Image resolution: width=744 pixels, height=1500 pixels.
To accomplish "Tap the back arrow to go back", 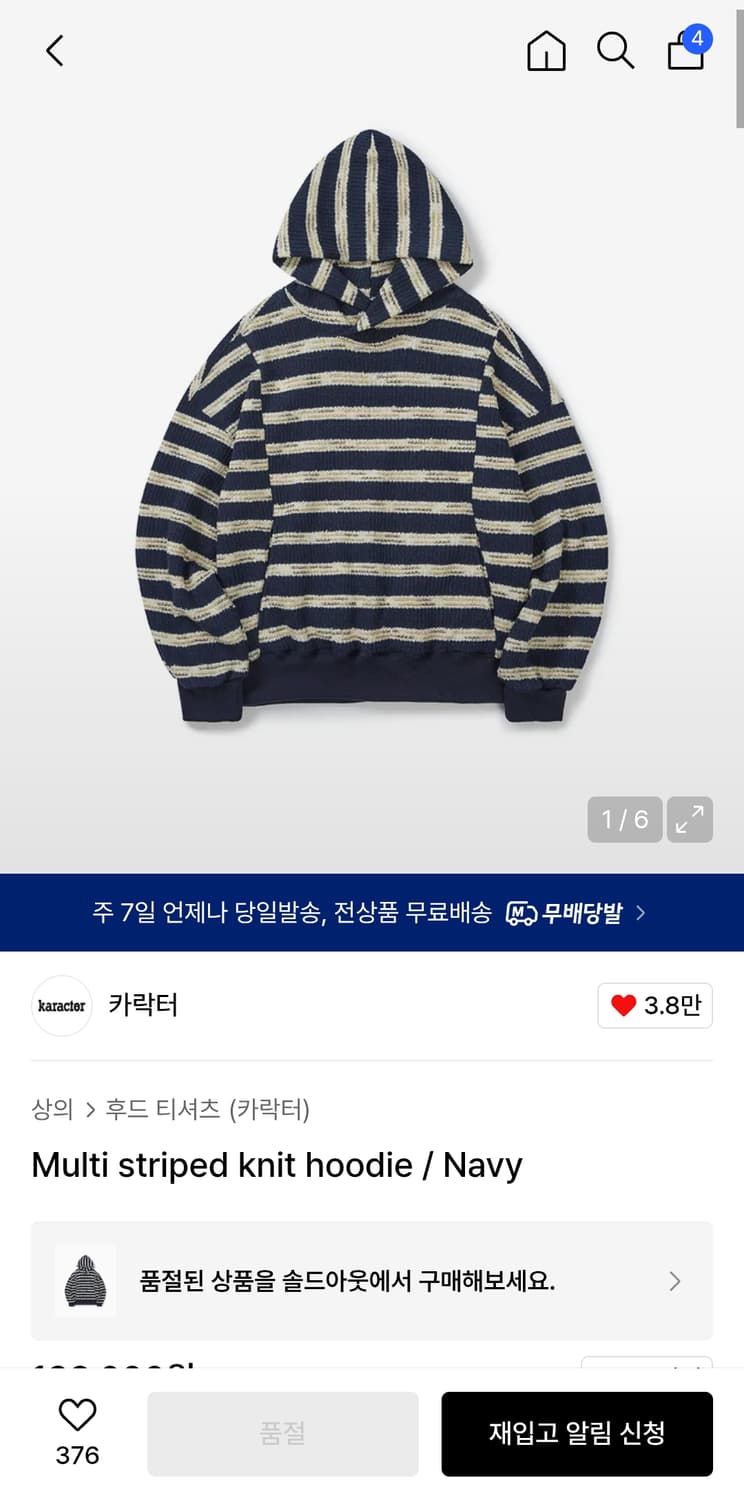I will pos(54,49).
